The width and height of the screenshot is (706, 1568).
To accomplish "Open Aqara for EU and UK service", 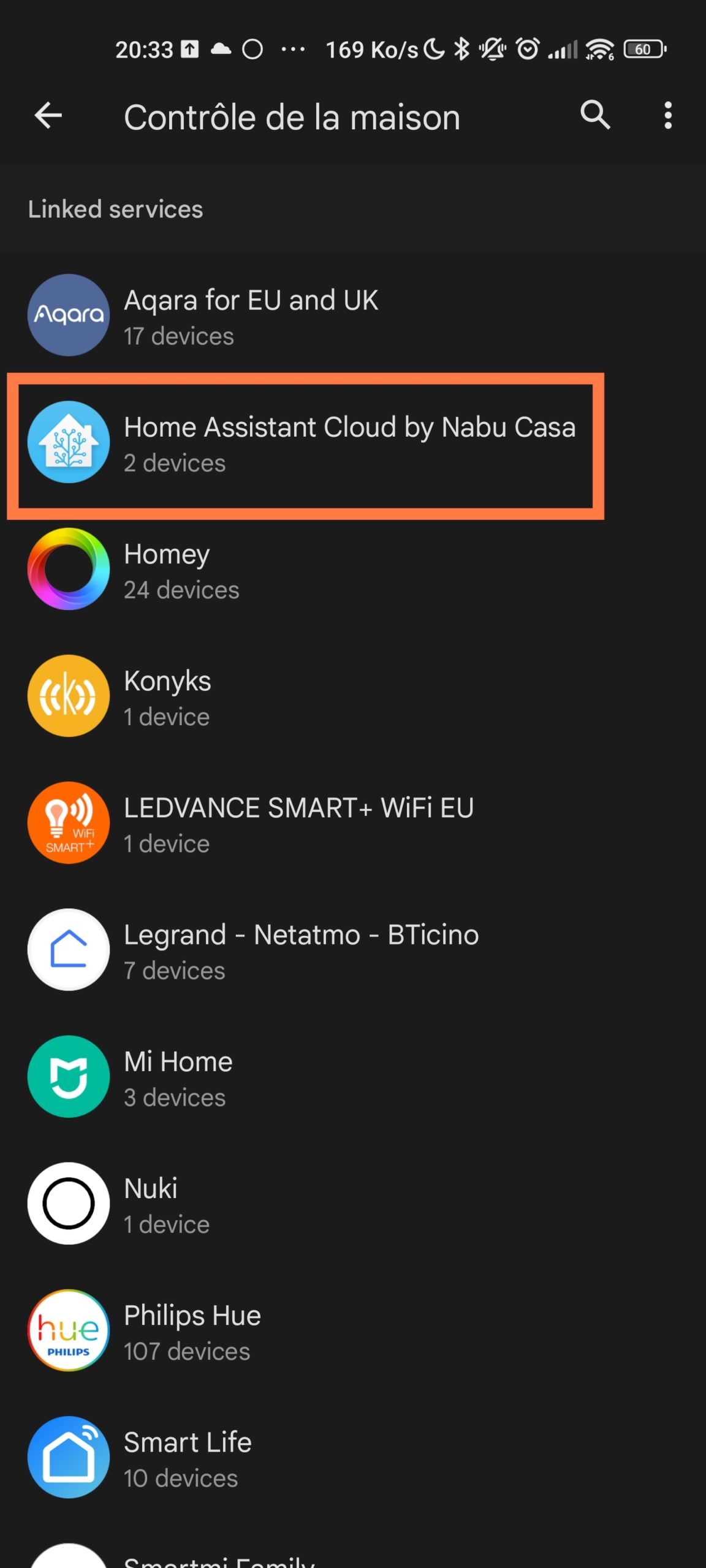I will (353, 315).
